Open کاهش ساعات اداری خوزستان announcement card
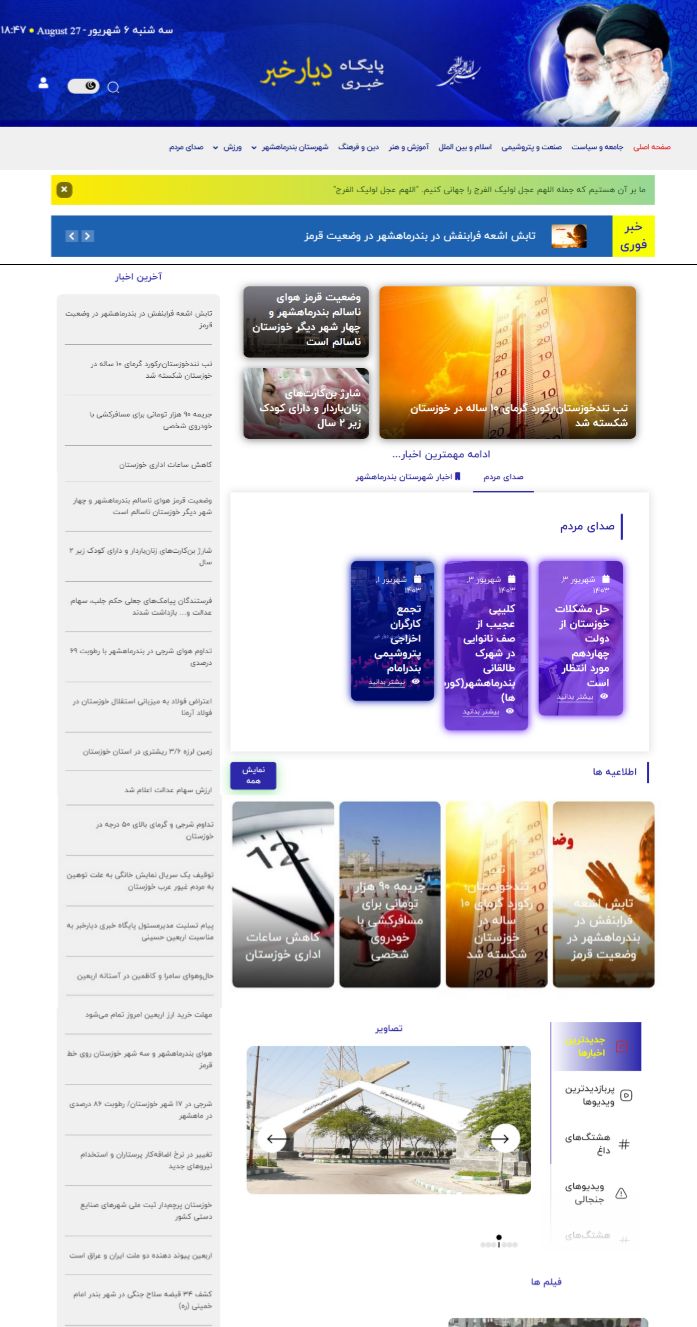This screenshot has width=697, height=1327. click(283, 895)
